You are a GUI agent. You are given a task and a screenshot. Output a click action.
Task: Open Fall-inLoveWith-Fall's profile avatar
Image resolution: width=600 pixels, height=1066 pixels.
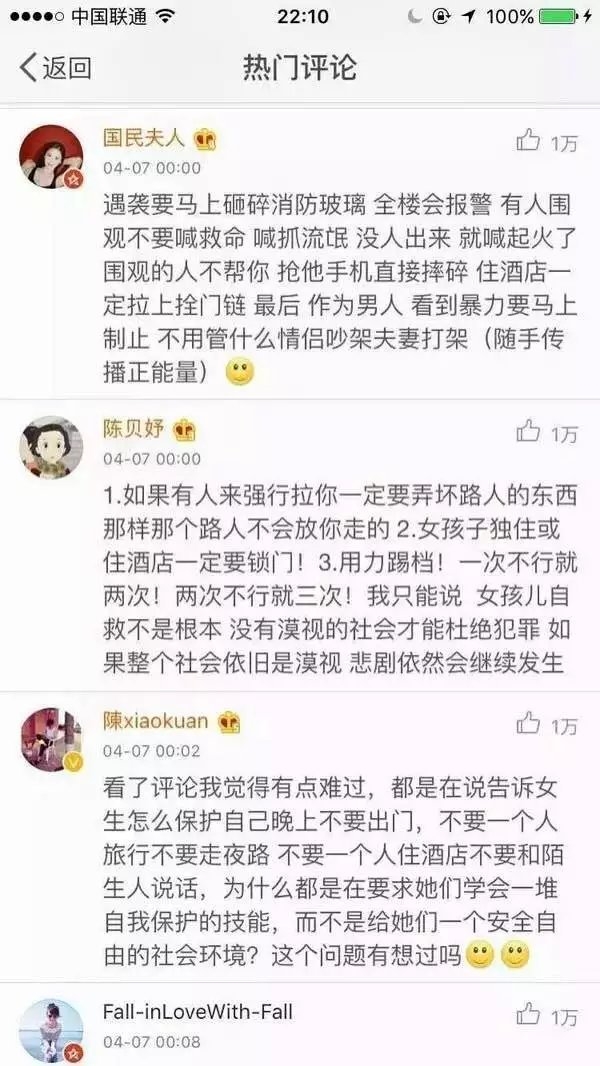point(52,1031)
